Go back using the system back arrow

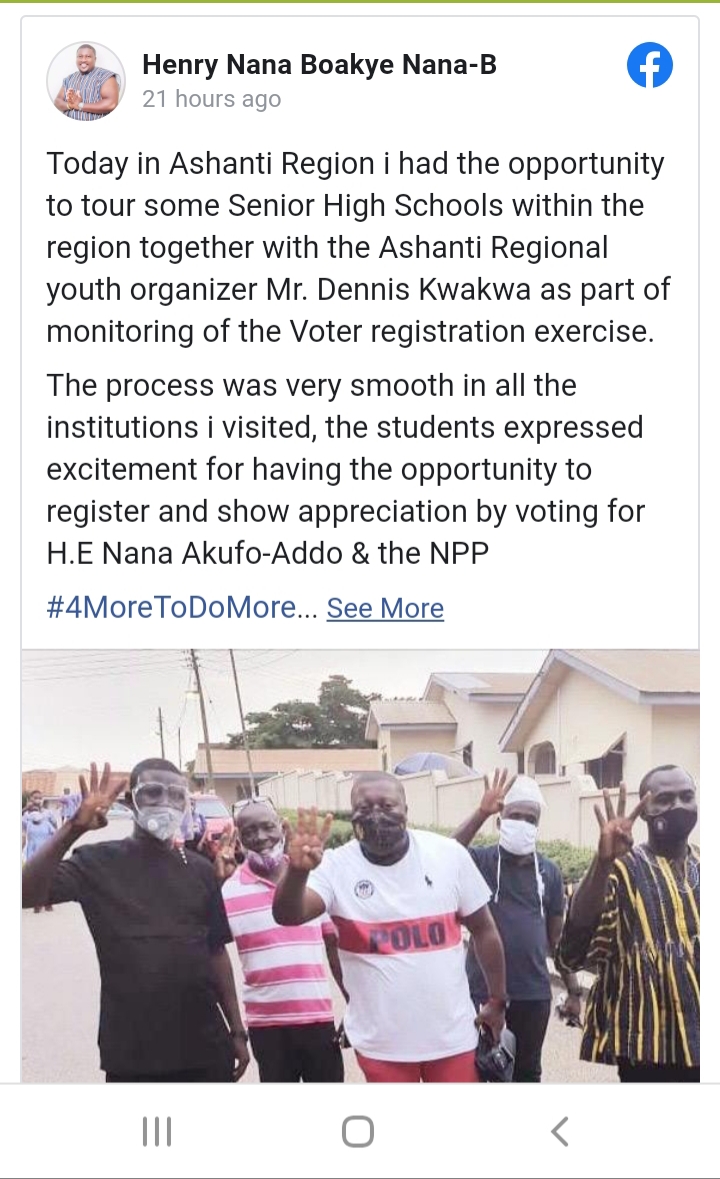click(560, 1131)
